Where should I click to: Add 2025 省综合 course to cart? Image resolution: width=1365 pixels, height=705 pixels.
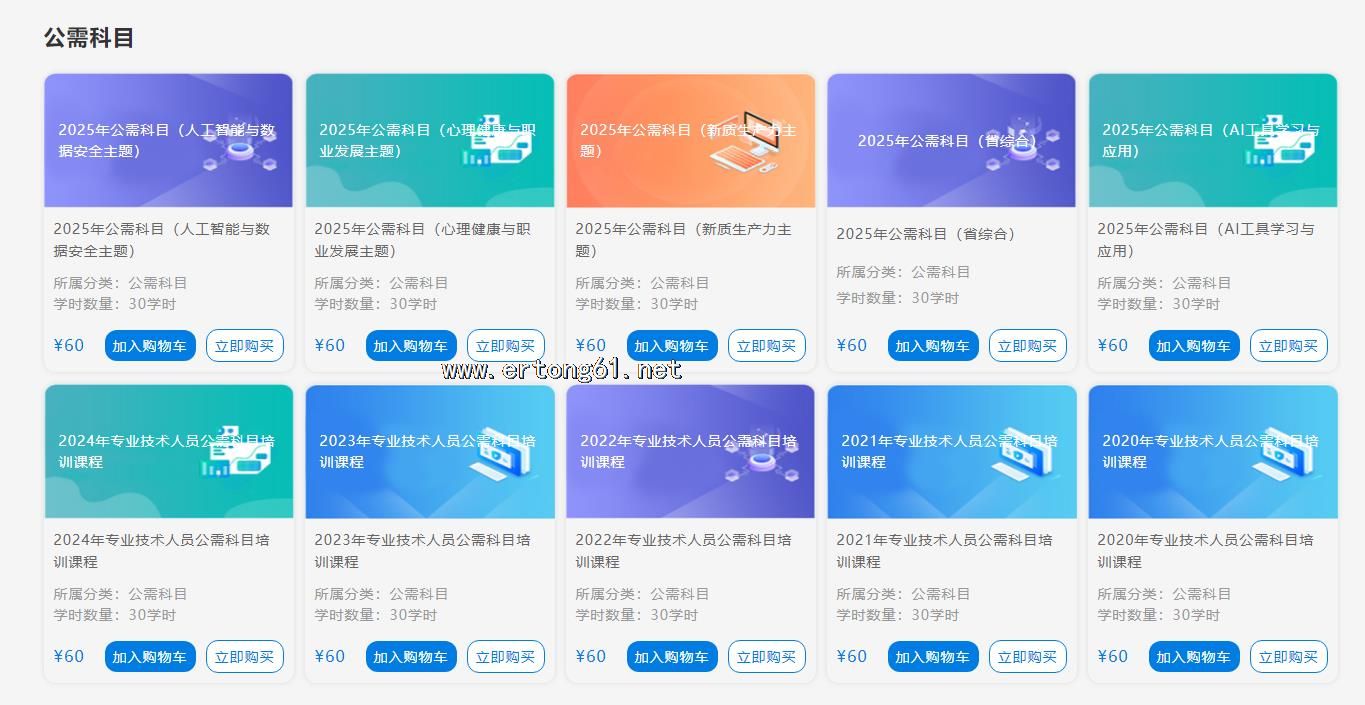click(932, 346)
